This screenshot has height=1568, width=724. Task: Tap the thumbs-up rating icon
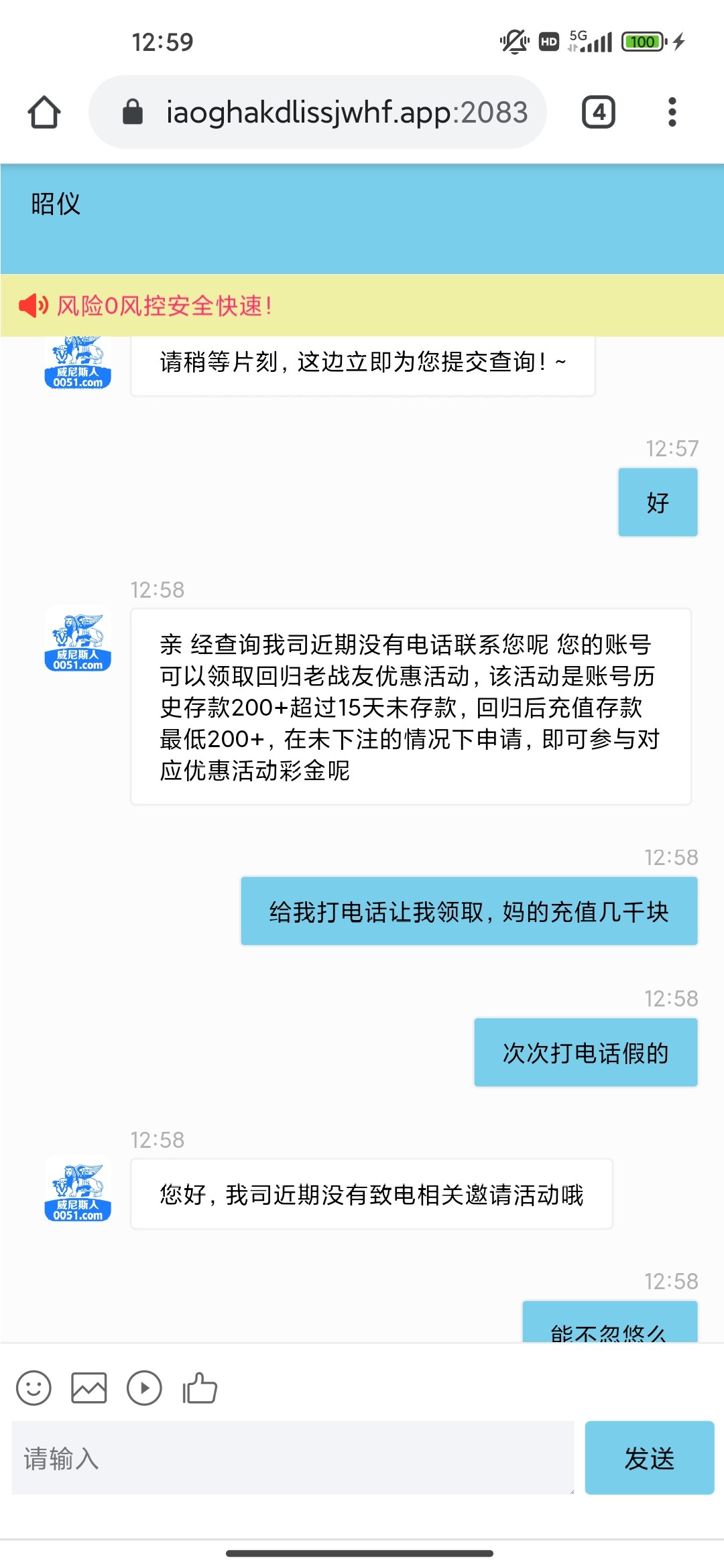click(200, 1388)
